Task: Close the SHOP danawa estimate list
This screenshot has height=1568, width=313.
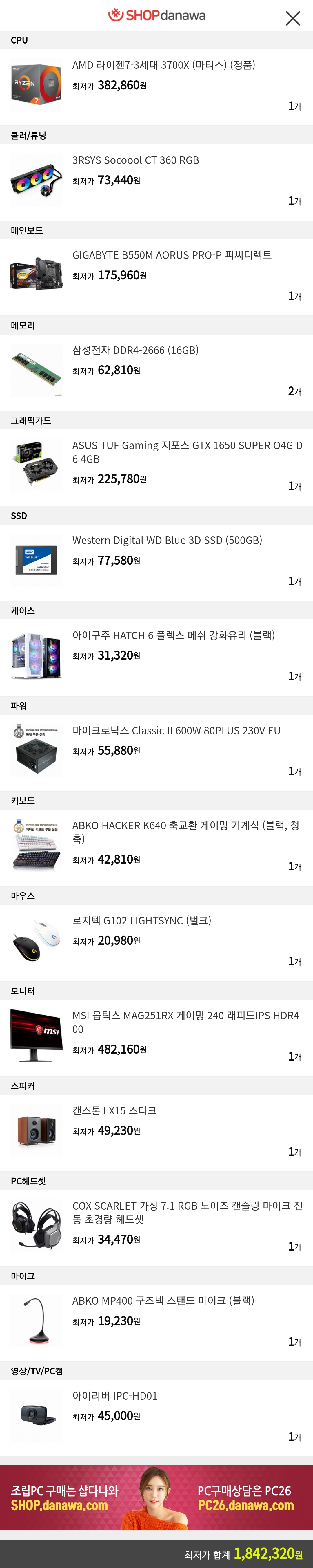Action: (x=292, y=18)
